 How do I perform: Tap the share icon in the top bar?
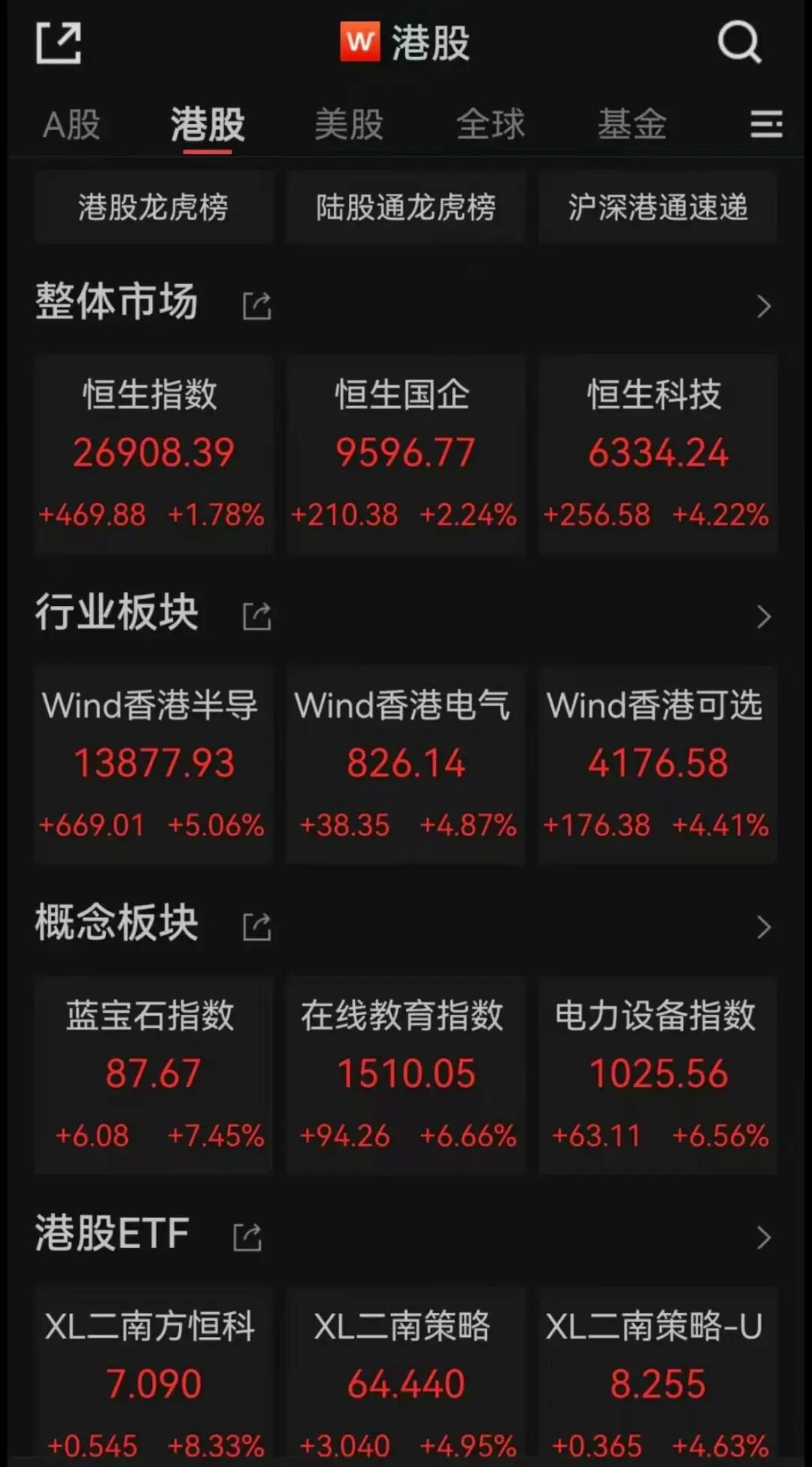pyautogui.click(x=58, y=43)
